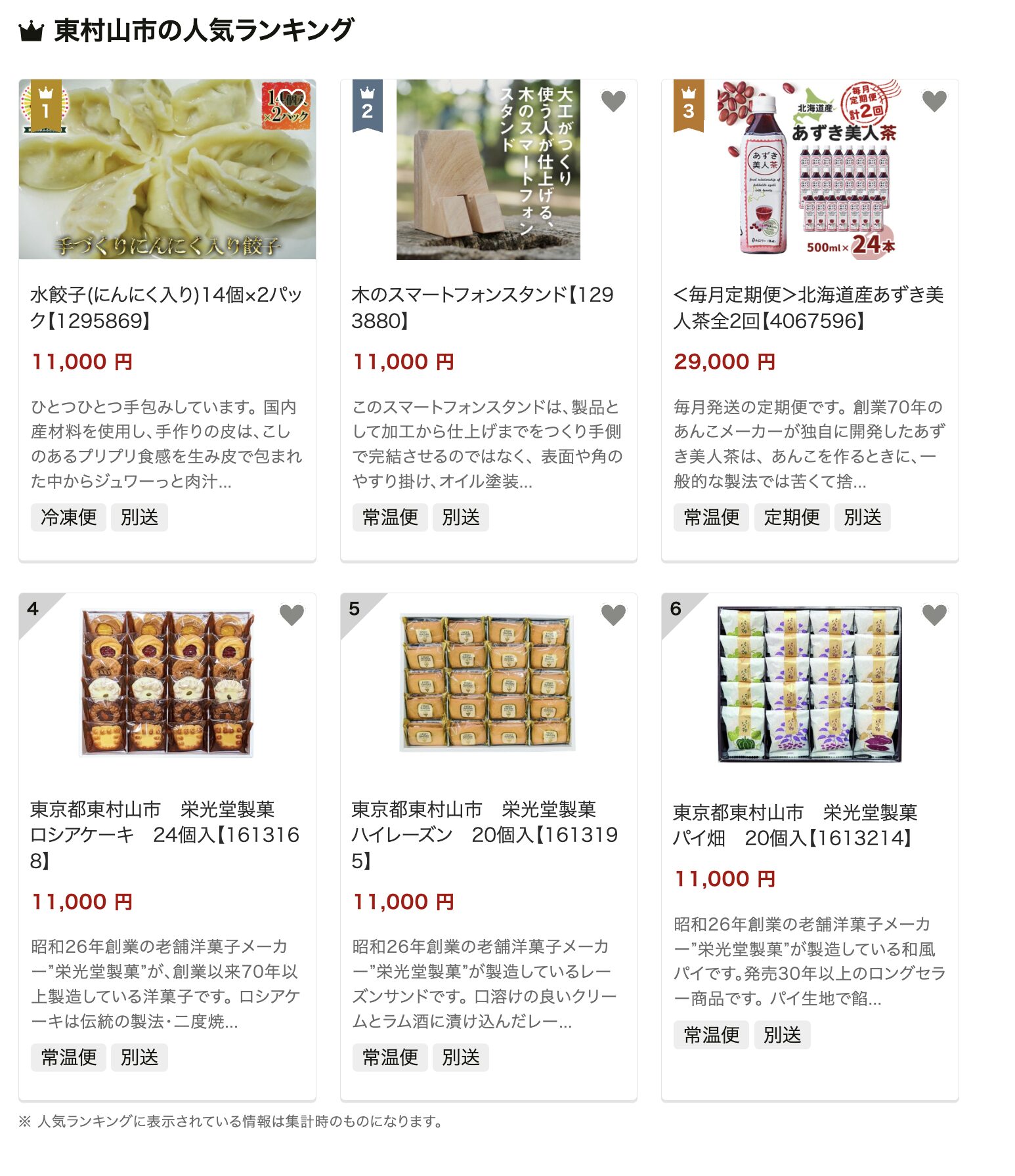Save パイ畑 20個入 with the heart icon

934,616
